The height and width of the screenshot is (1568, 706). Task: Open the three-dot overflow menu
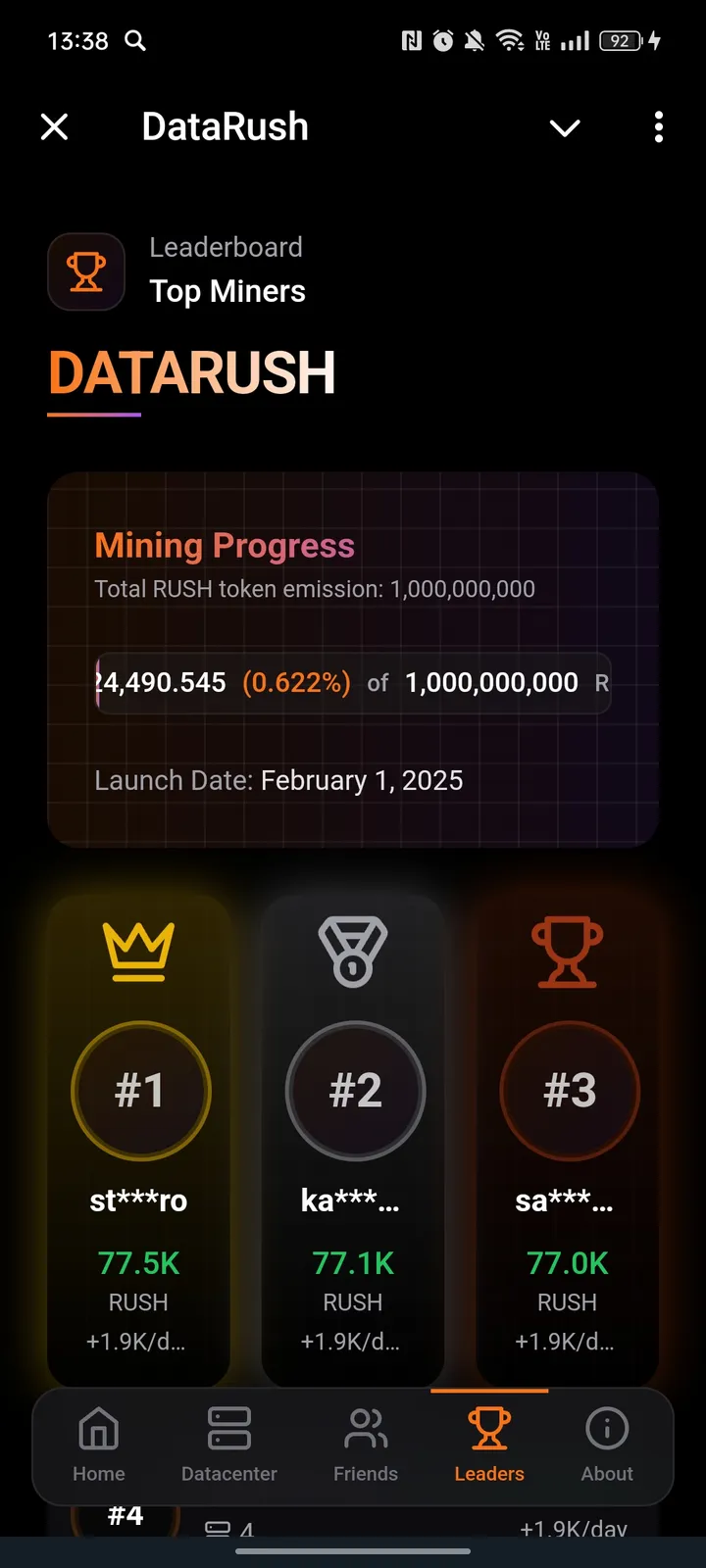658,126
